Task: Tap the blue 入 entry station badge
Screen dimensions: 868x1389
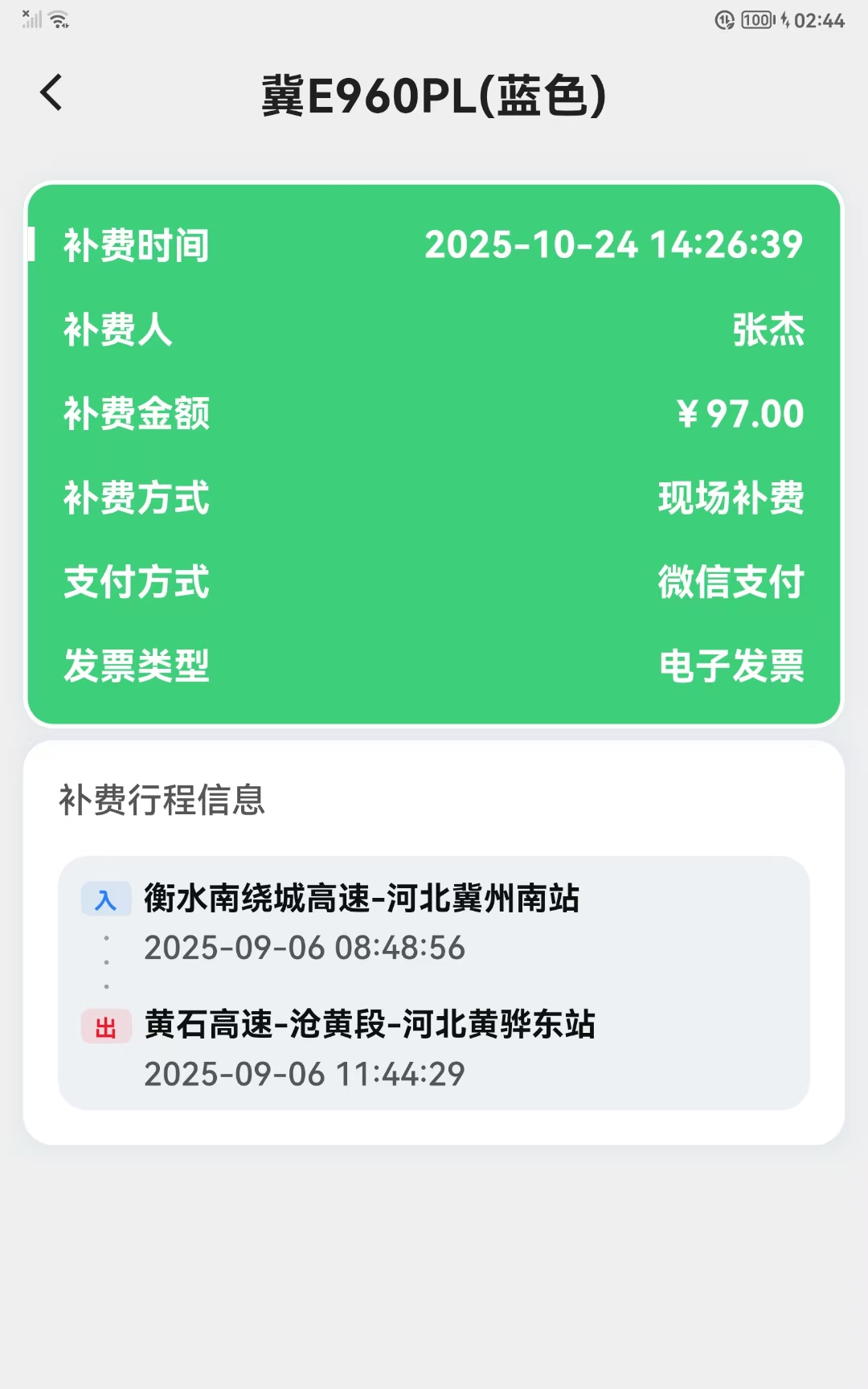Action: 105,899
